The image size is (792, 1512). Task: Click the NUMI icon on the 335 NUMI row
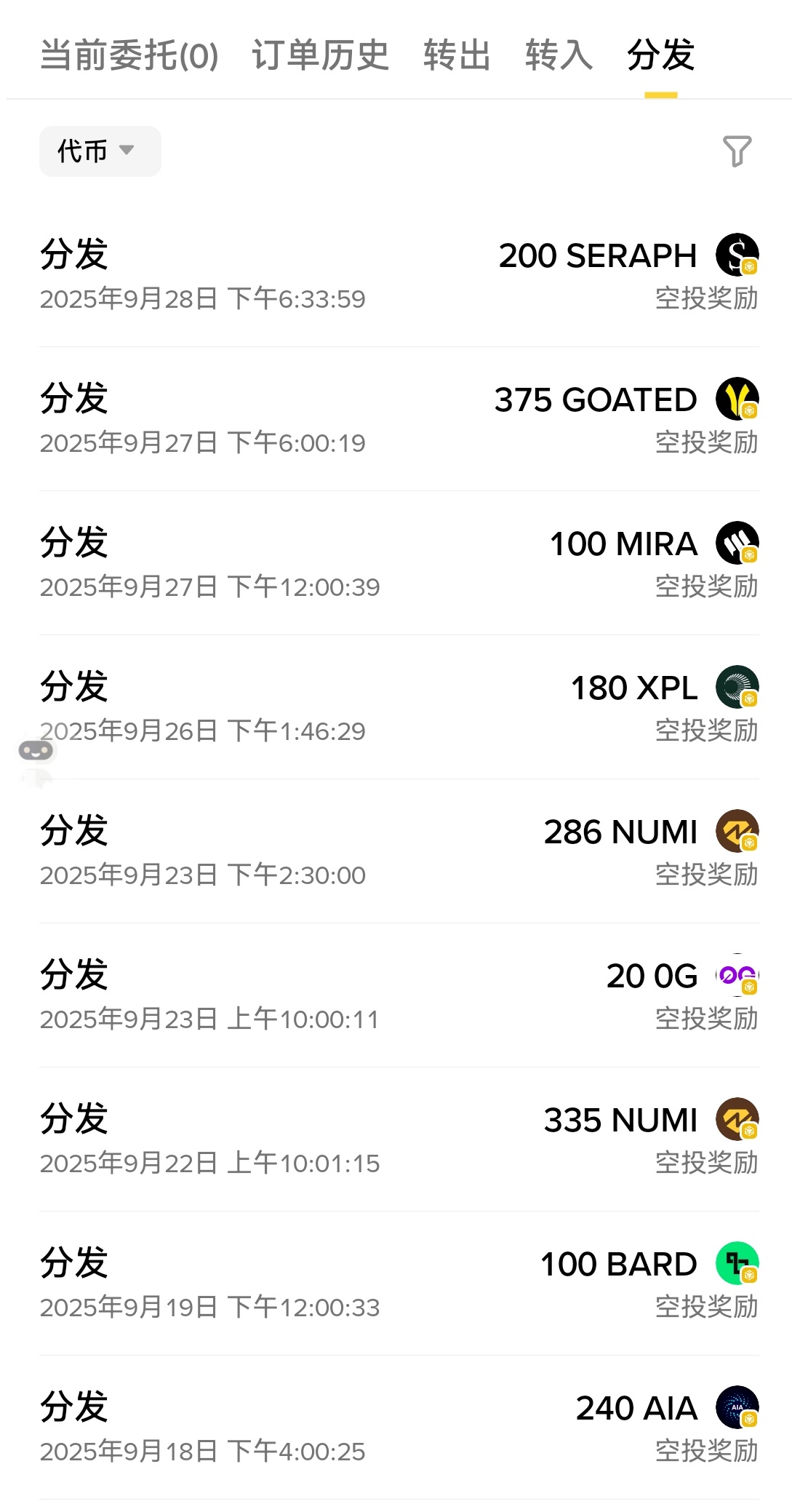tap(739, 1121)
